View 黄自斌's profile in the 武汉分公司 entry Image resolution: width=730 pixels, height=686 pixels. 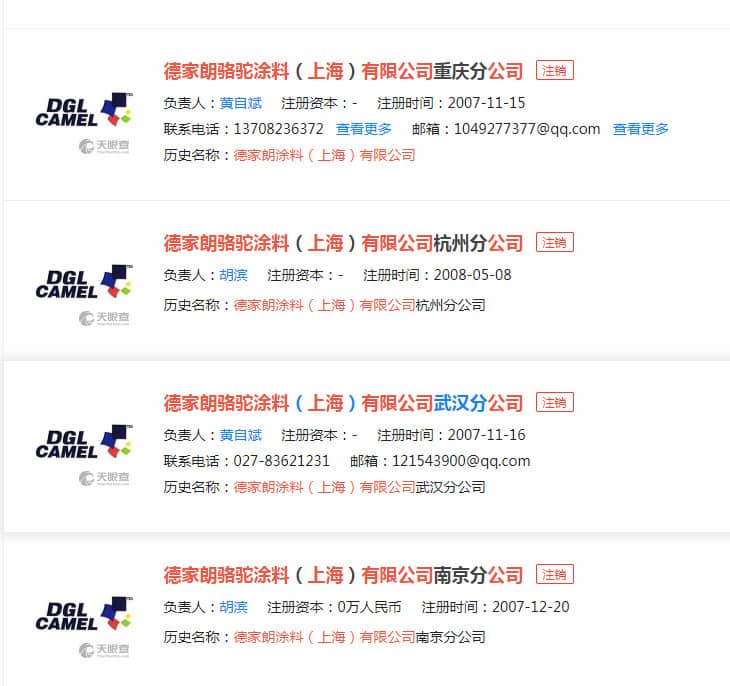pos(240,435)
